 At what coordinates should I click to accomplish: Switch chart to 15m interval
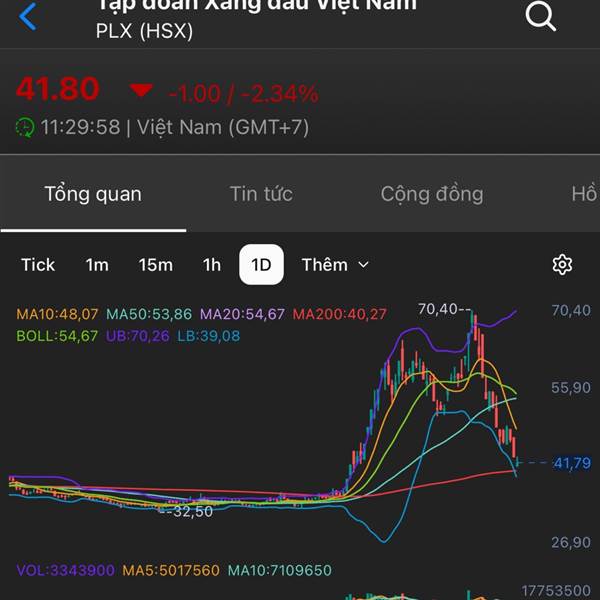point(155,265)
